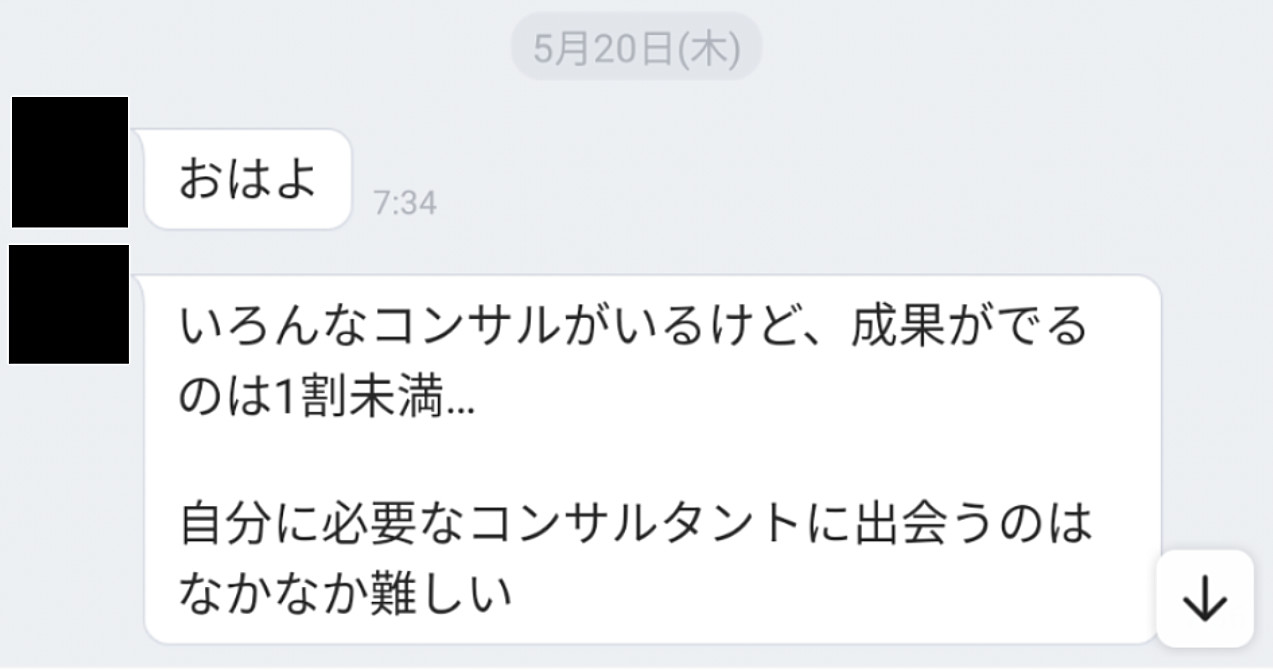Open sender's avatar next to おはよ message

pos(70,162)
